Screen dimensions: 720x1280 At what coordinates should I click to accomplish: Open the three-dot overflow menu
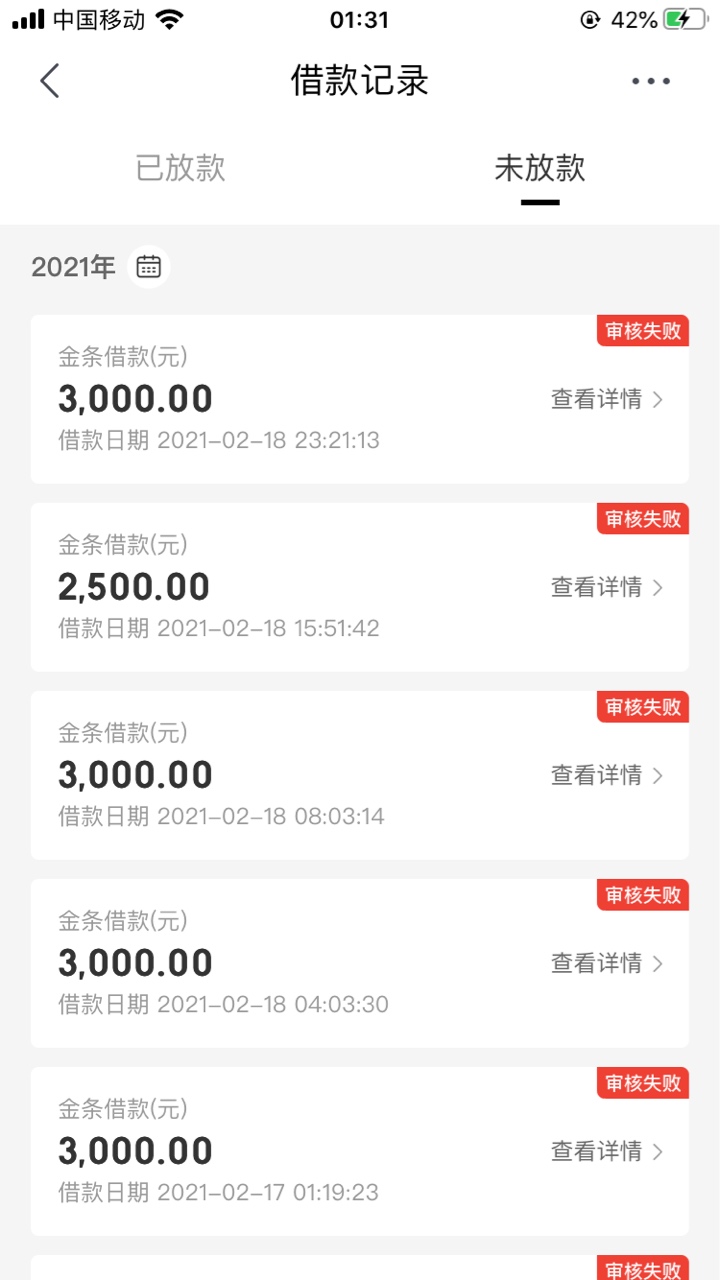[x=651, y=81]
